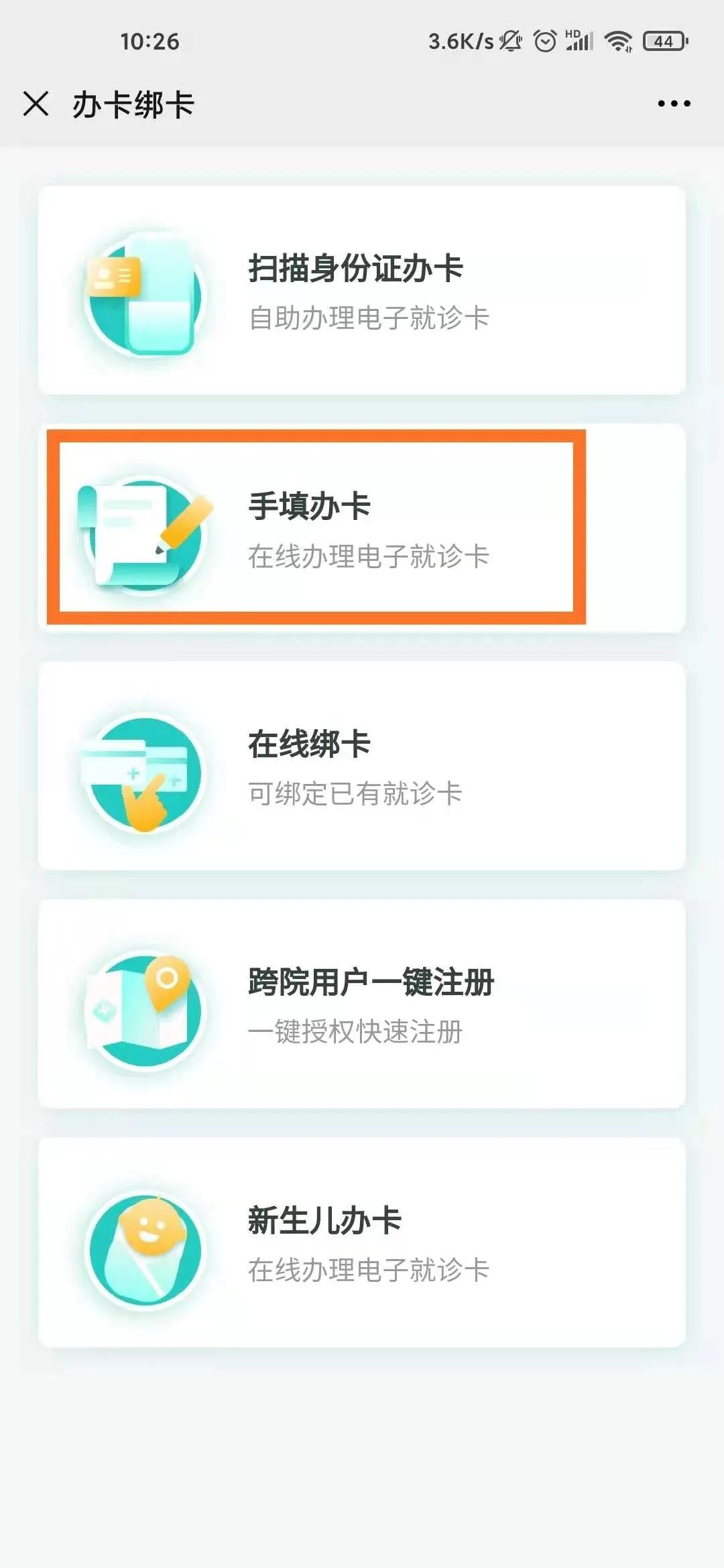Choose 在线绑卡 to bind existing card
Image resolution: width=724 pixels, height=1568 pixels.
(362, 766)
